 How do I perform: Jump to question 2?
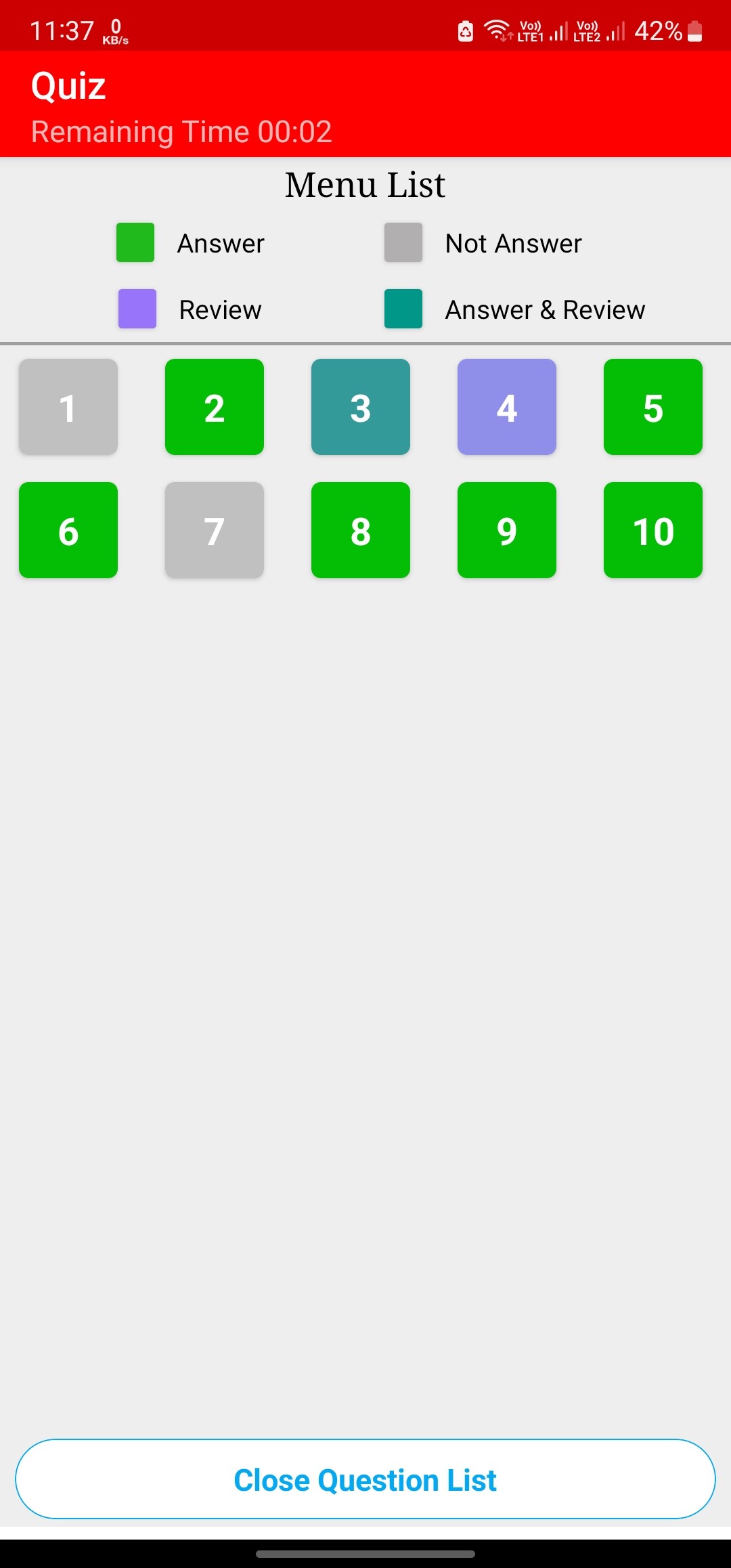tap(215, 407)
